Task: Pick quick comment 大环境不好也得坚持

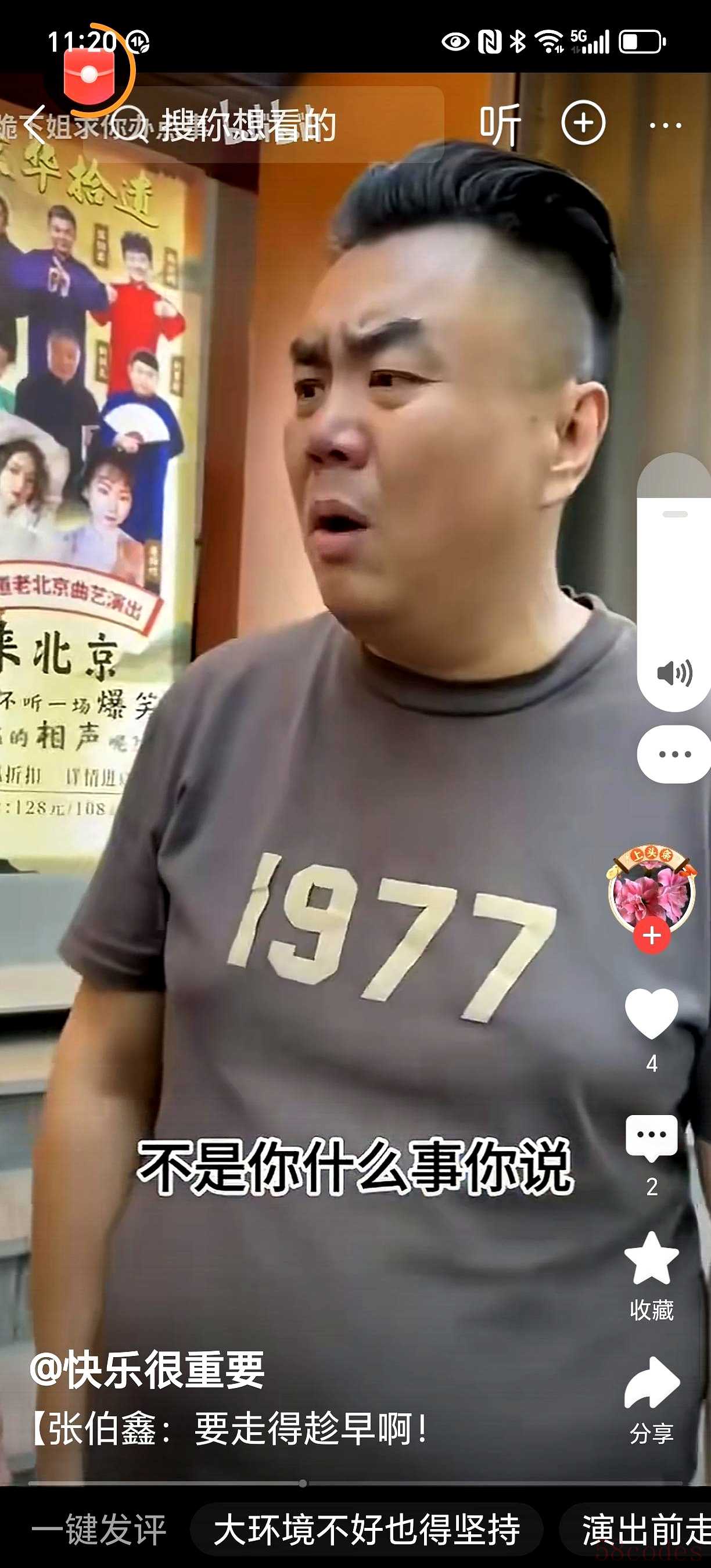Action: pos(367,1530)
